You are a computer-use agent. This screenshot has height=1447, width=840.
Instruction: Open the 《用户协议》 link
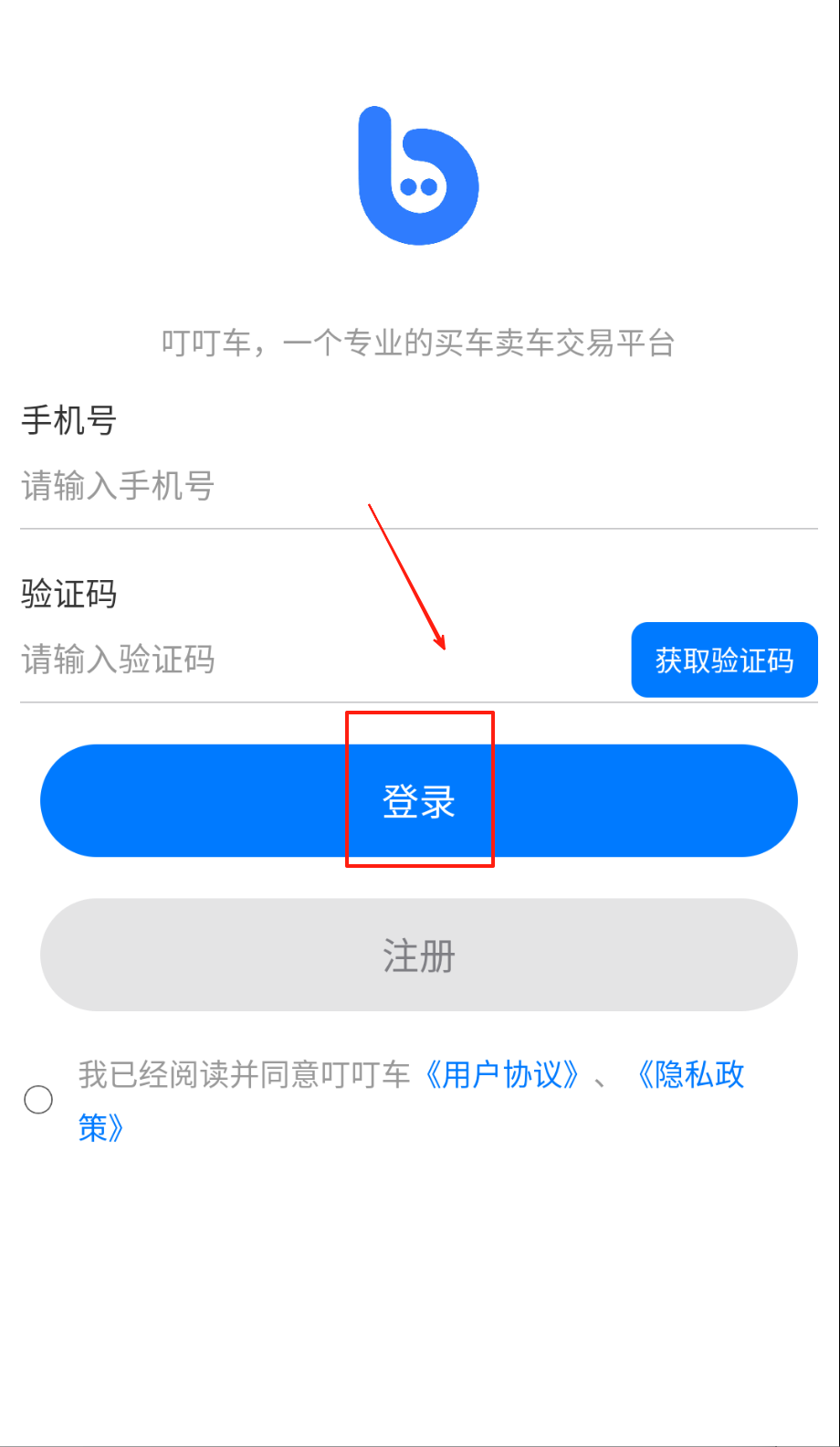[502, 1074]
